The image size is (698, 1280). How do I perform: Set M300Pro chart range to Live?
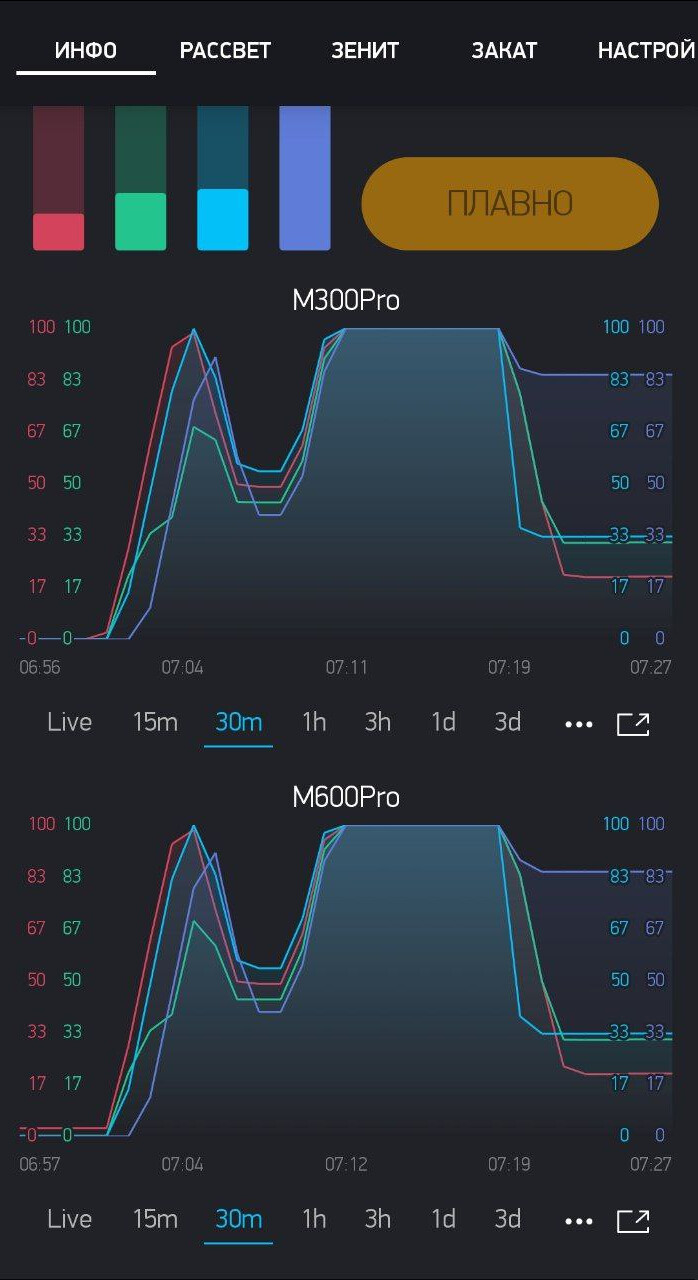pos(69,722)
